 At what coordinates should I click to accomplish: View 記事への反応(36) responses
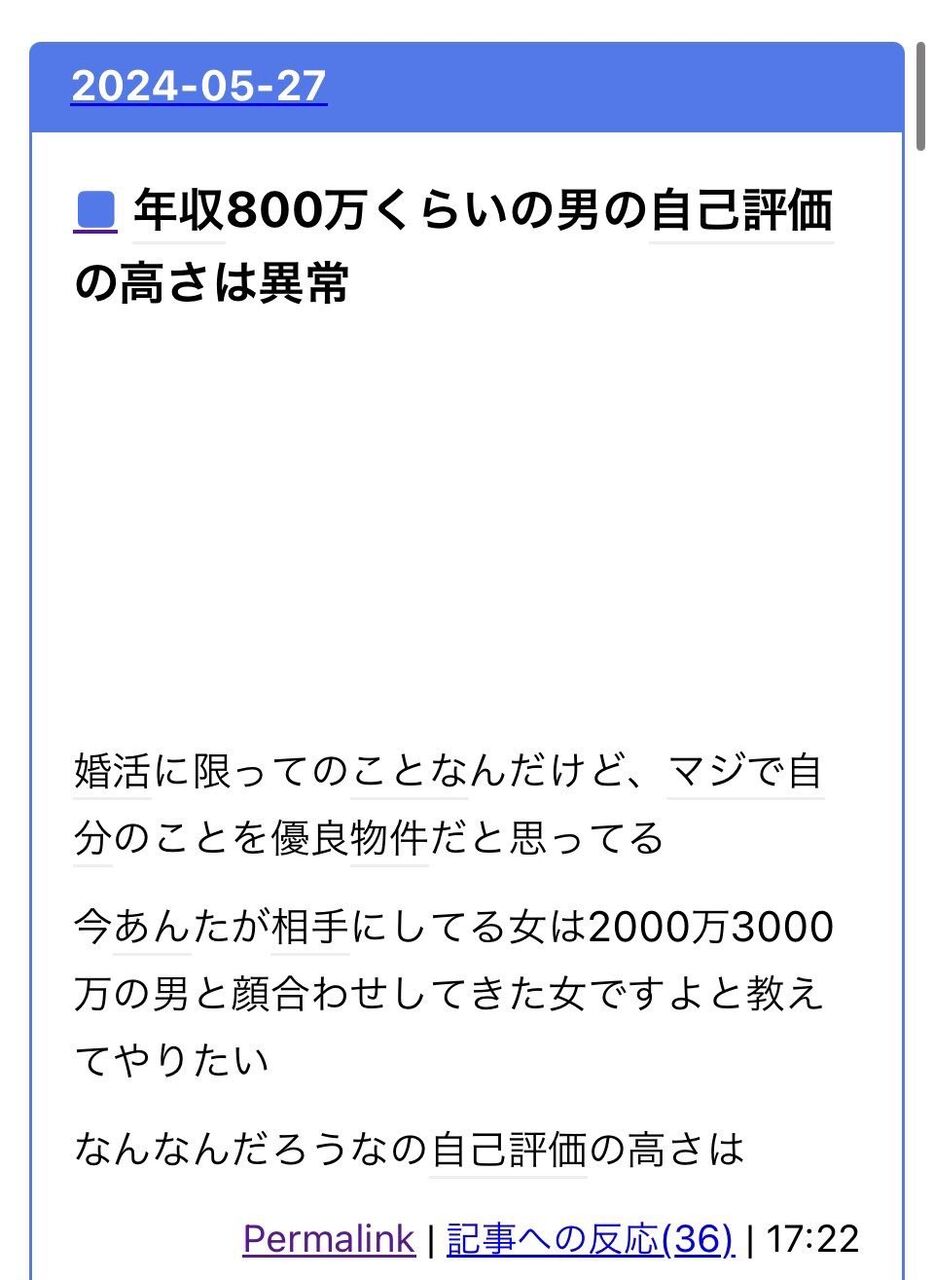coord(590,1239)
